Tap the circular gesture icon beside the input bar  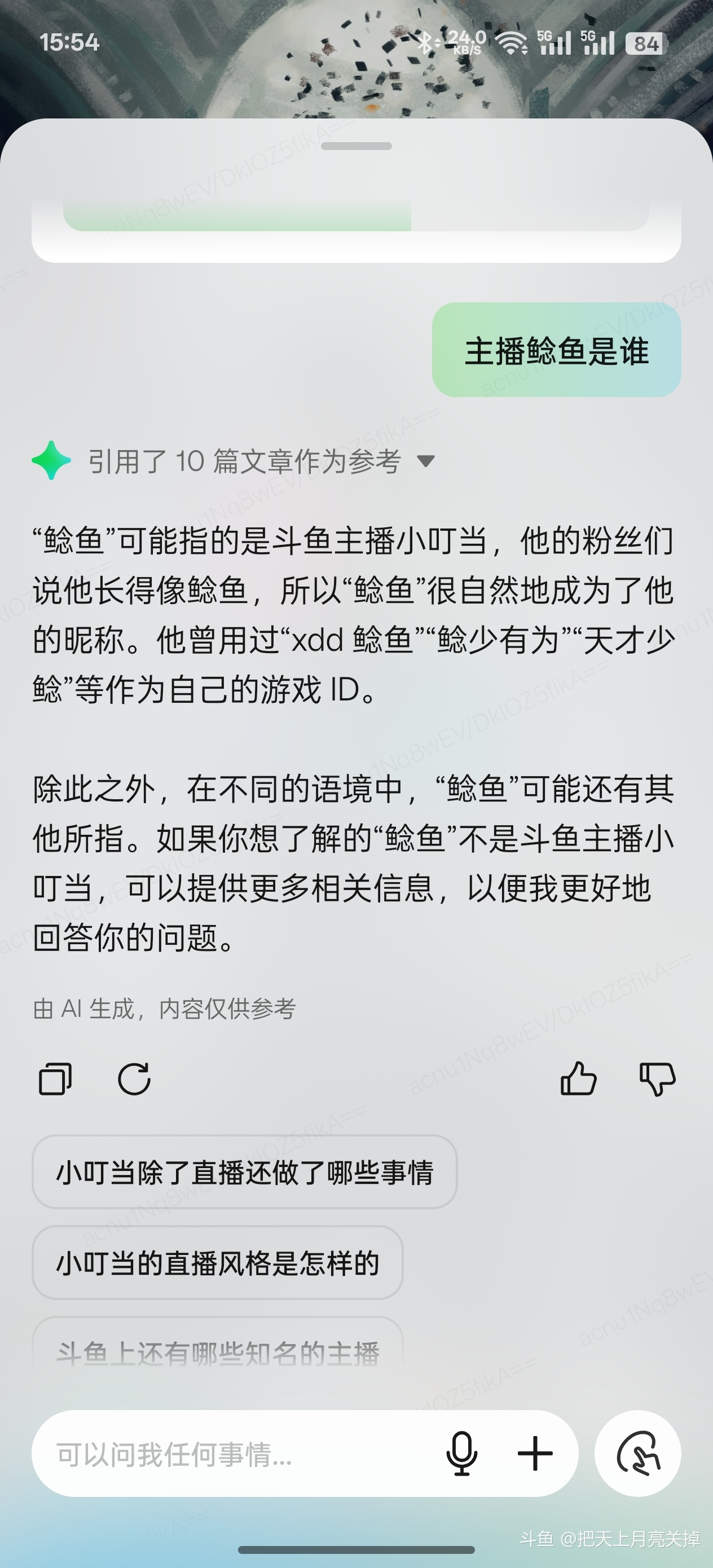[637, 1454]
